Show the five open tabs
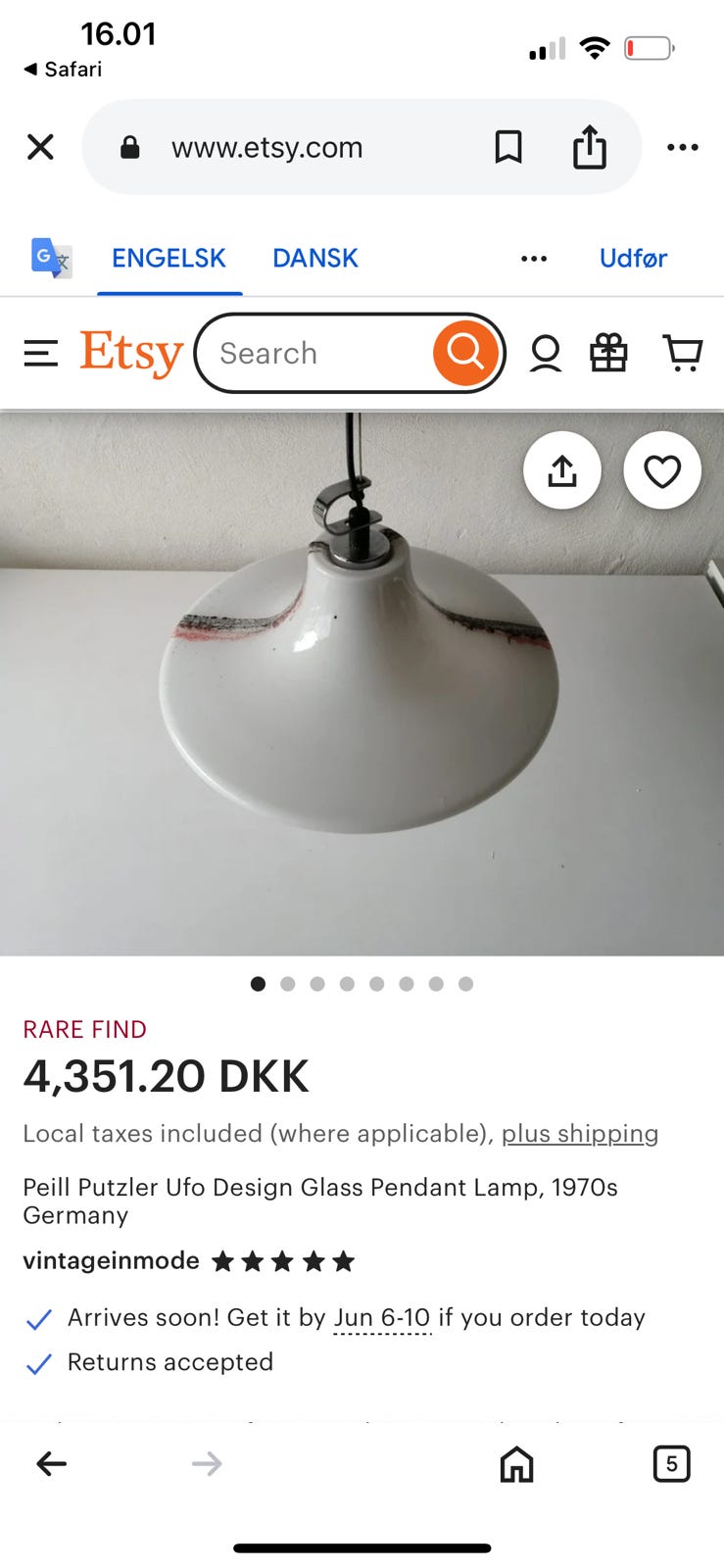724x1568 pixels. coord(672,1464)
